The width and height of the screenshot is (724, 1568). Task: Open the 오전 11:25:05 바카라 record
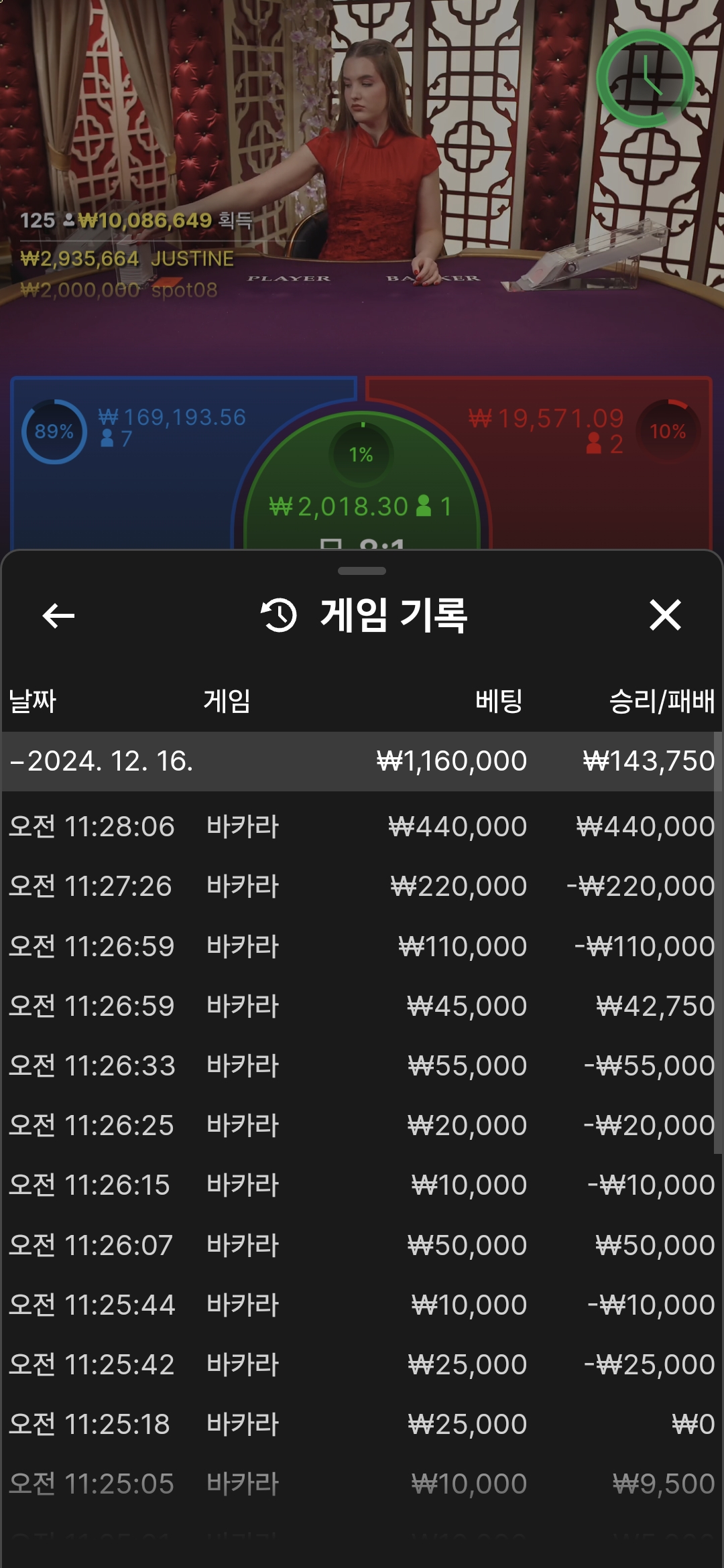[x=361, y=1484]
